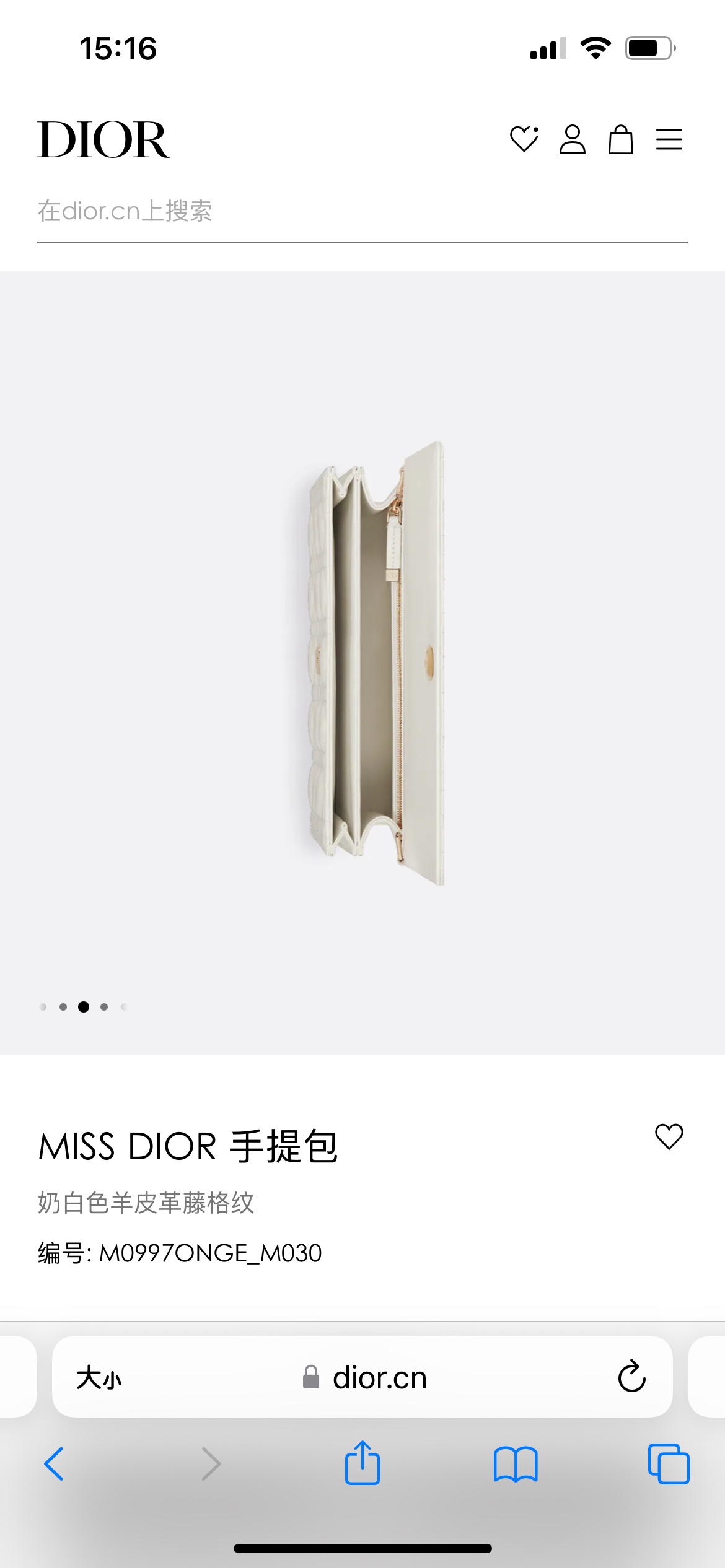
Task: Tap the DIOR logo to go home
Action: coord(103,140)
